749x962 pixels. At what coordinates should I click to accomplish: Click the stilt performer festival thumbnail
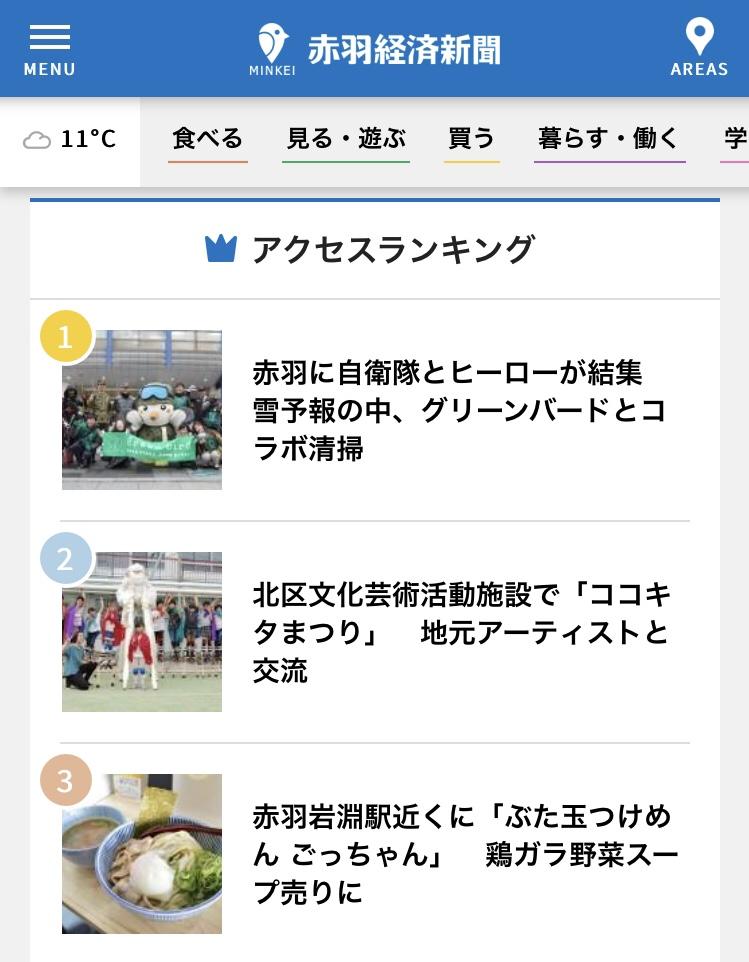coord(141,632)
